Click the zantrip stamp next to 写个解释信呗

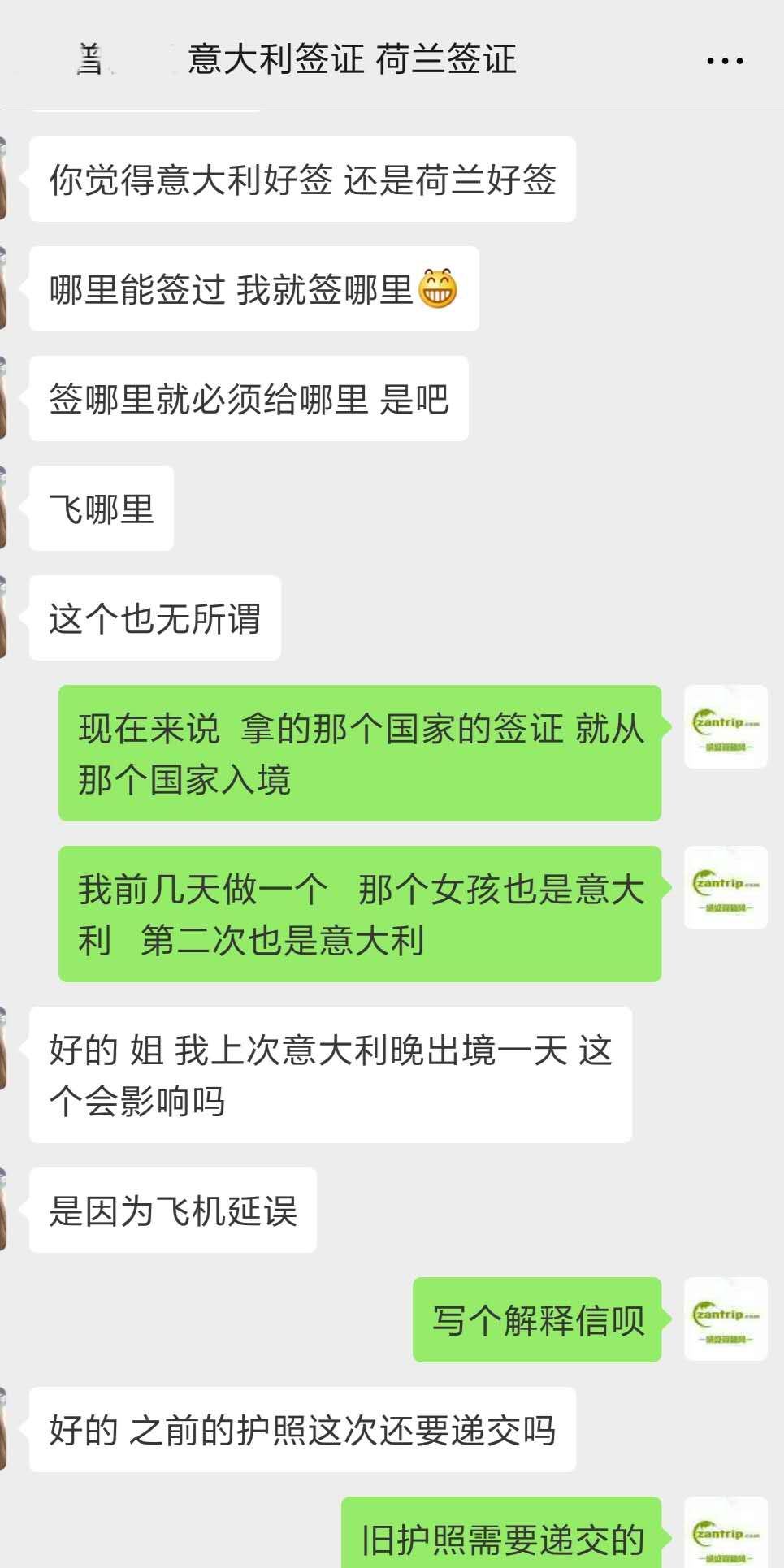pyautogui.click(x=725, y=1319)
